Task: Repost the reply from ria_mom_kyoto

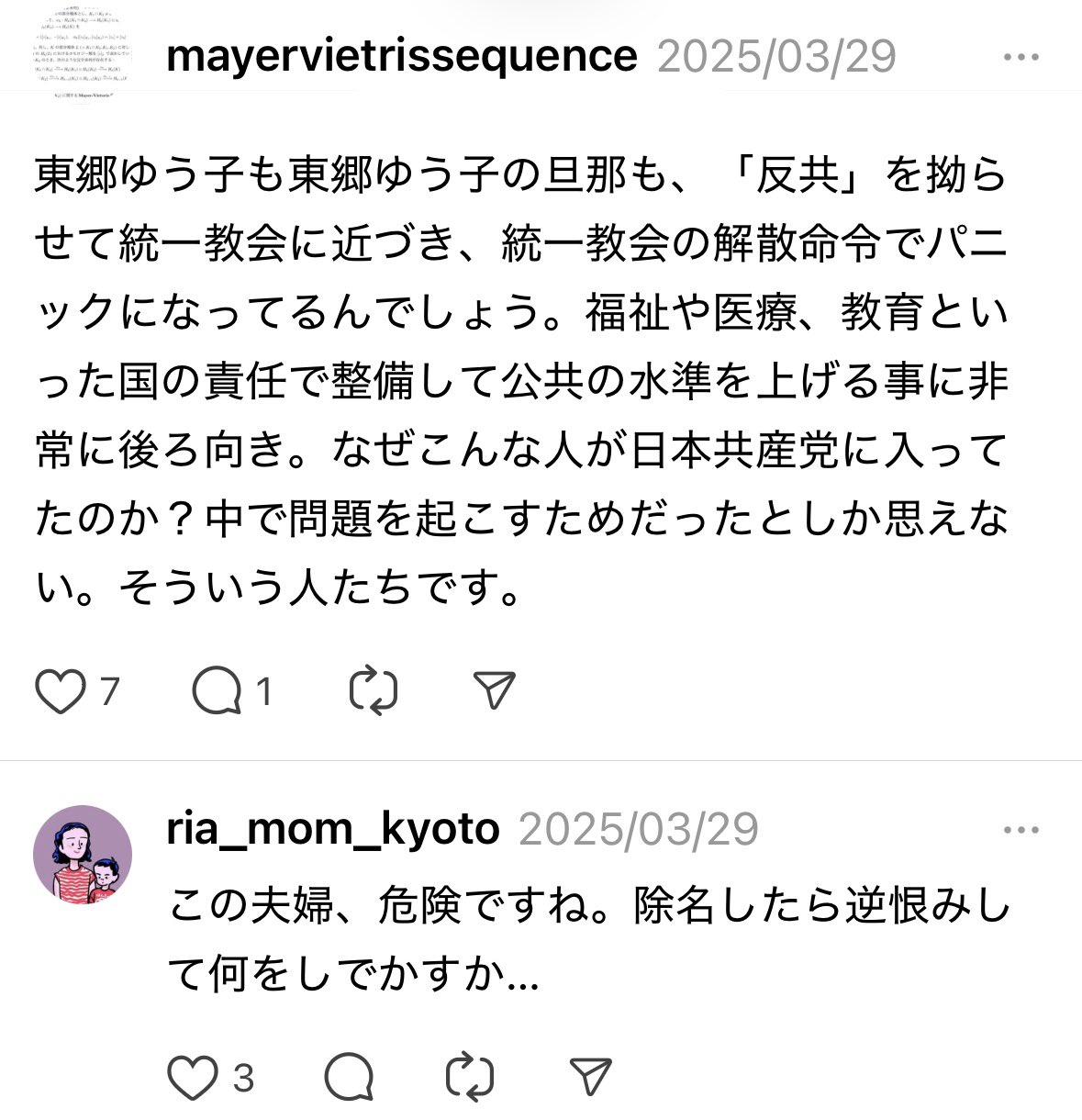Action: coord(469,1076)
